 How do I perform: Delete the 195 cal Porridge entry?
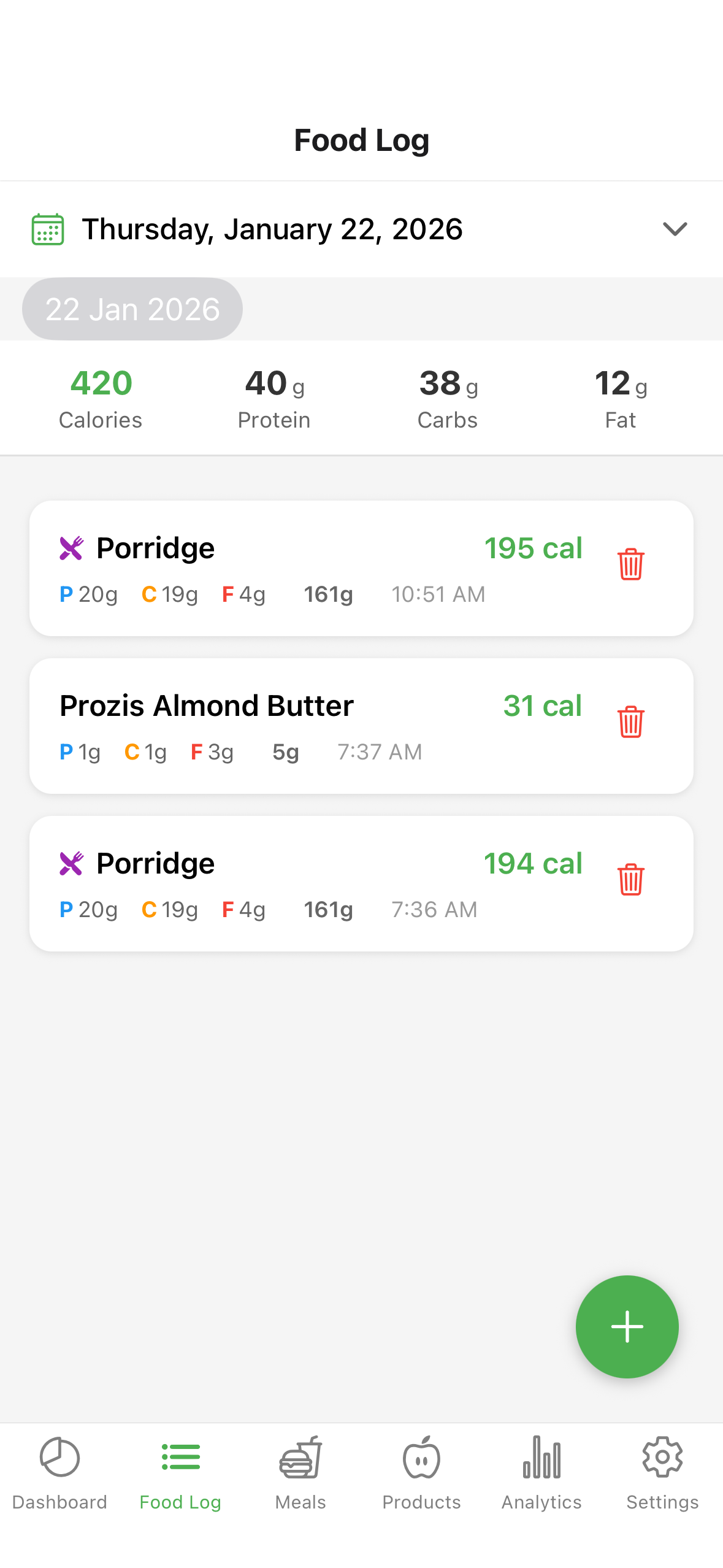coord(630,566)
